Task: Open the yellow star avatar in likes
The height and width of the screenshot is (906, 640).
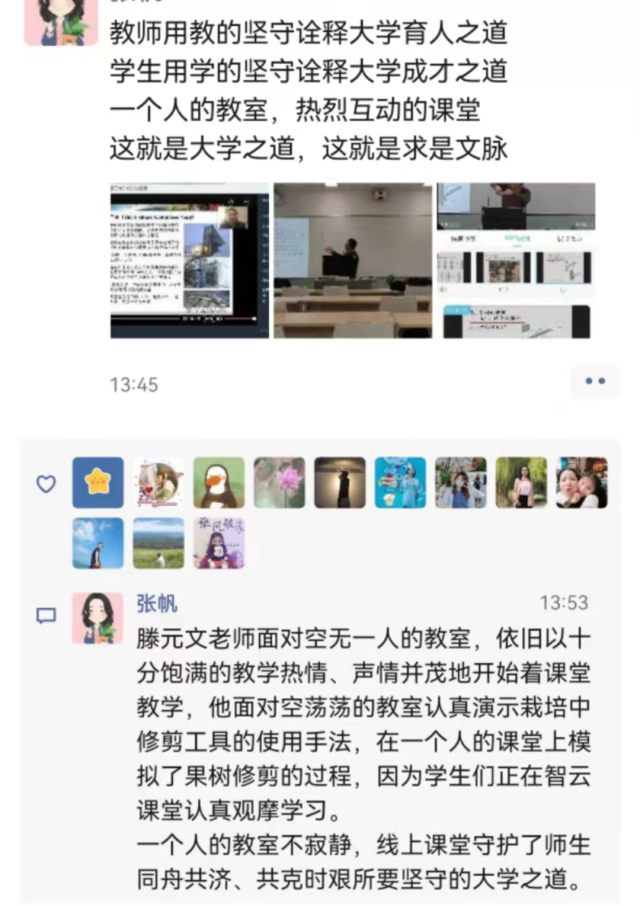Action: tap(98, 483)
